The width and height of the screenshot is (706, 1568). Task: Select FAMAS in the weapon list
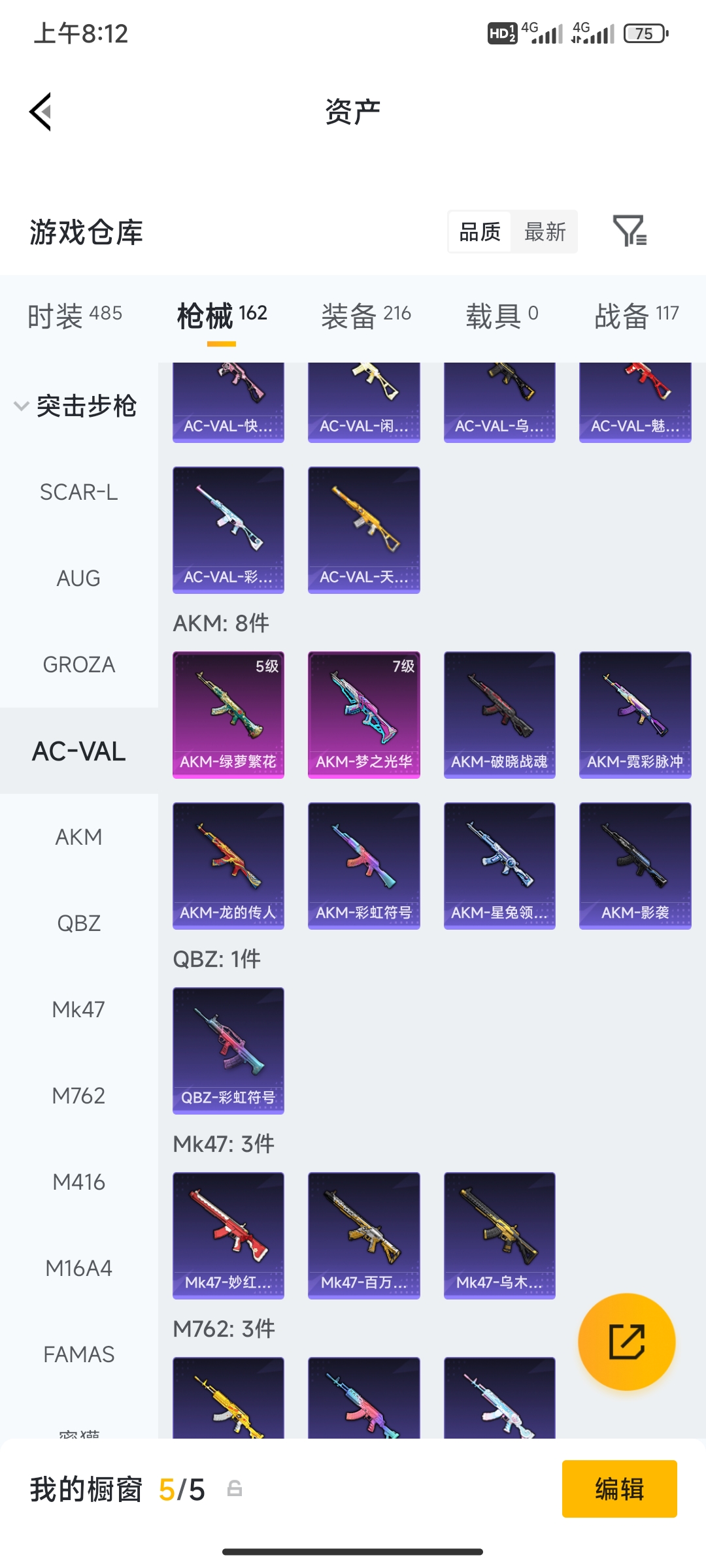pos(79,1354)
